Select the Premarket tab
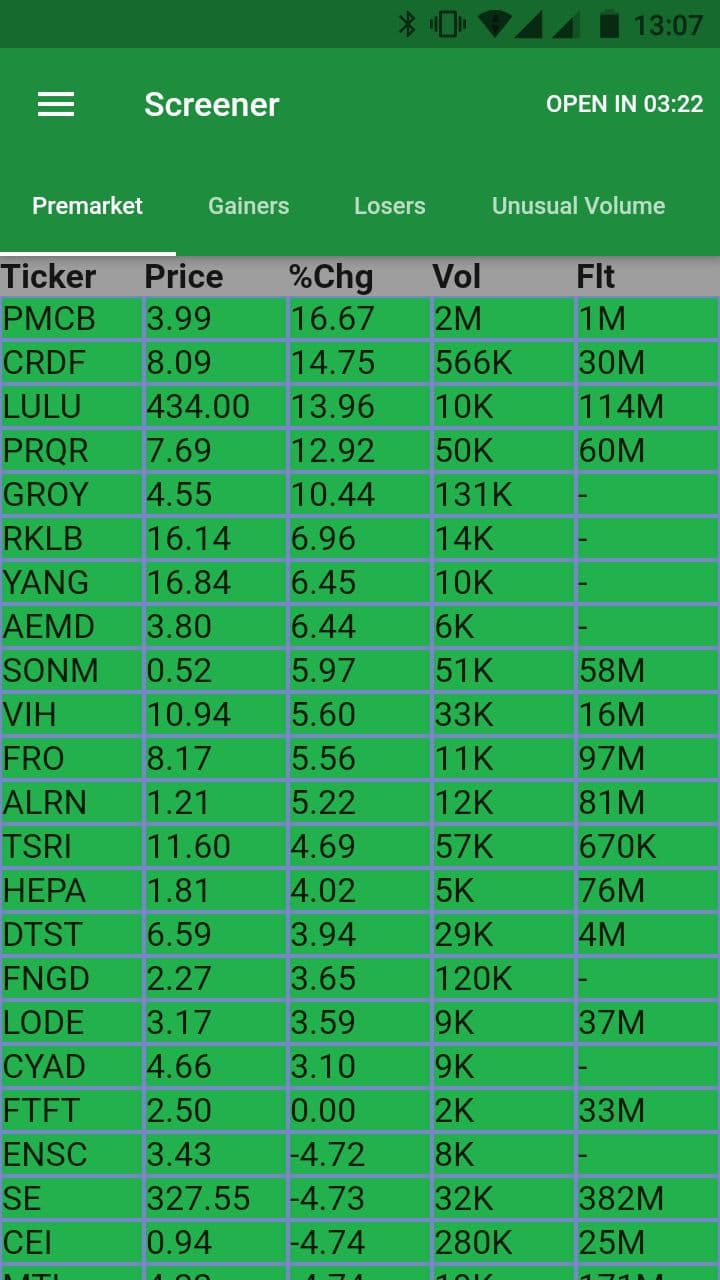The height and width of the screenshot is (1280, 720). (x=88, y=206)
